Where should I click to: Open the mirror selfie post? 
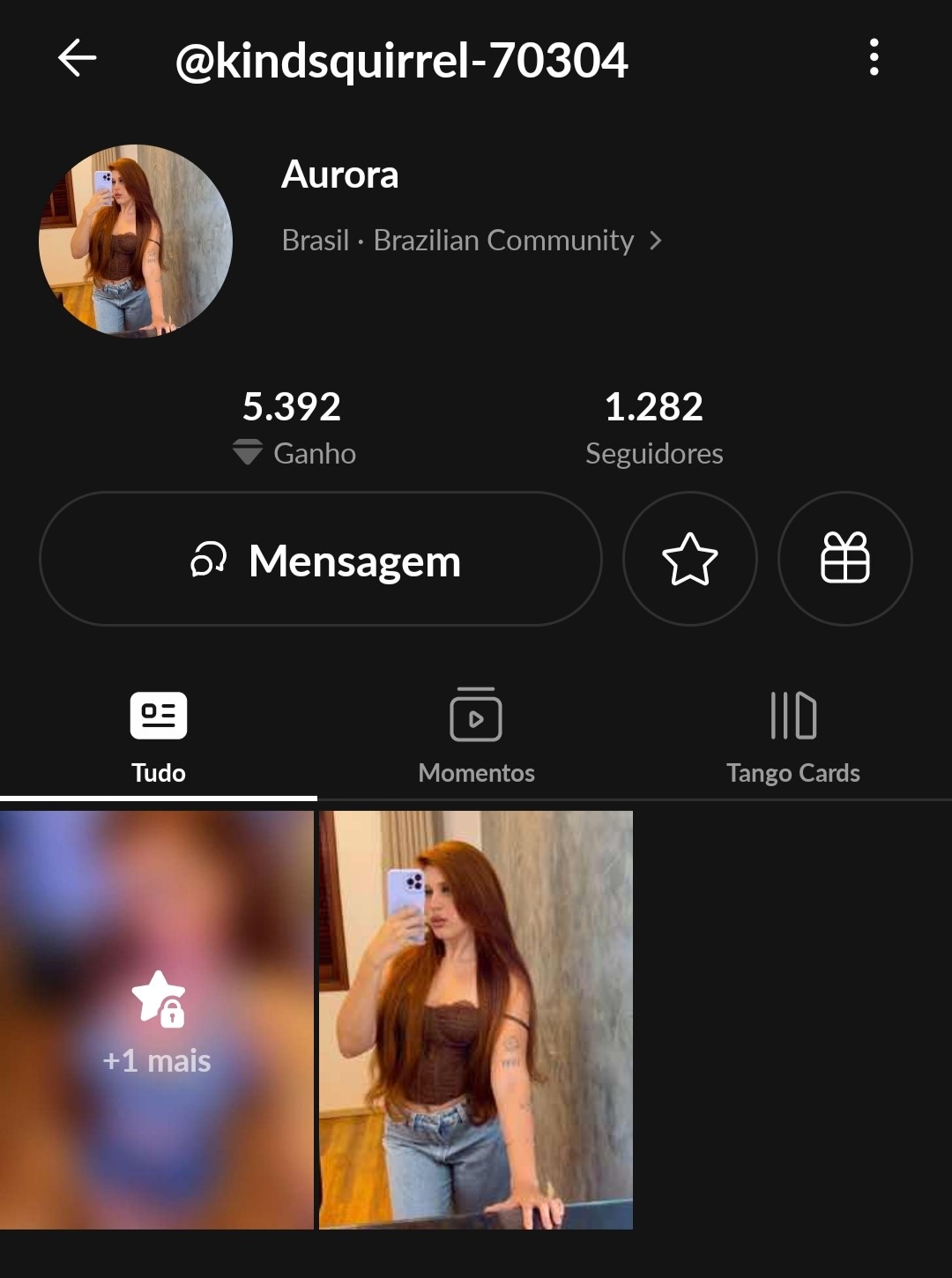476,1020
